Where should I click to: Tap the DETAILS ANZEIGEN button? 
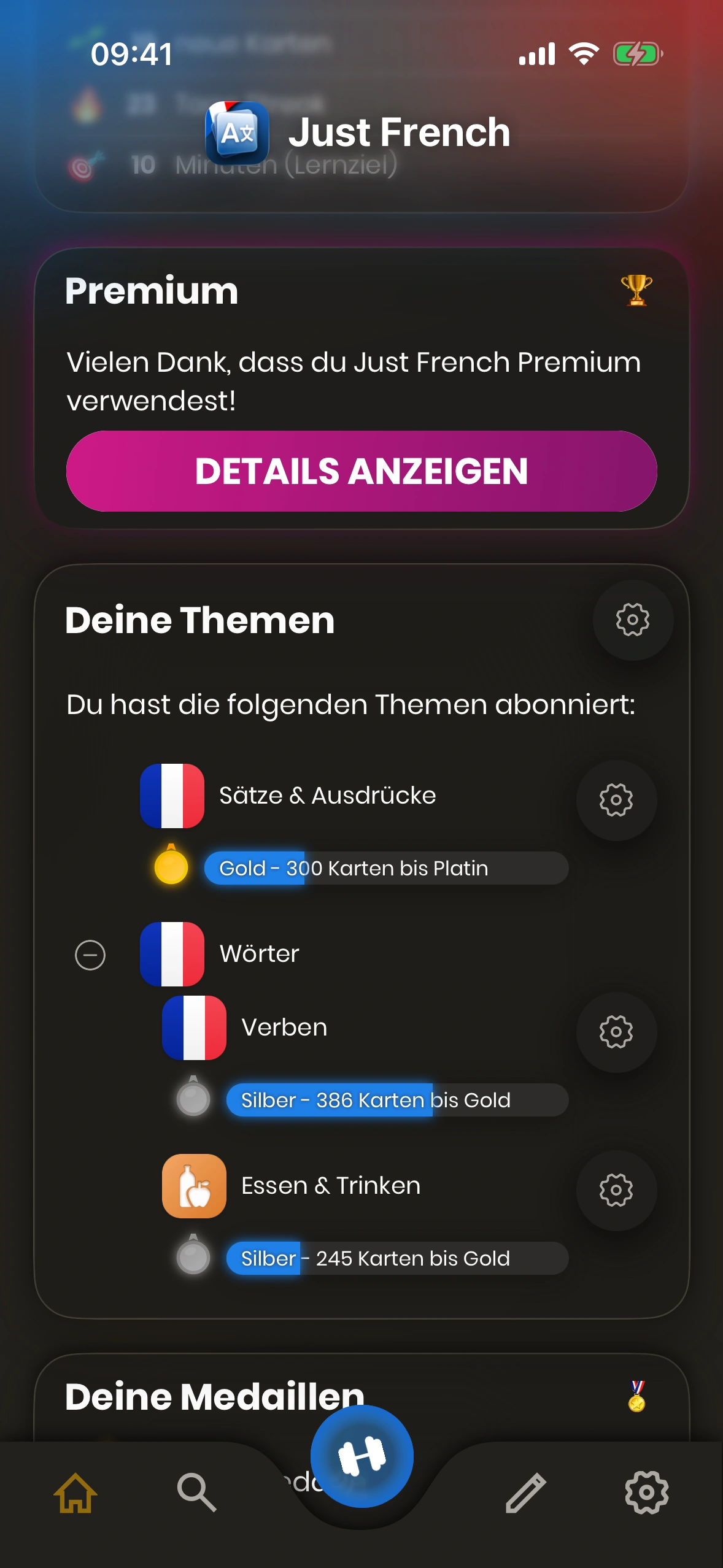361,471
